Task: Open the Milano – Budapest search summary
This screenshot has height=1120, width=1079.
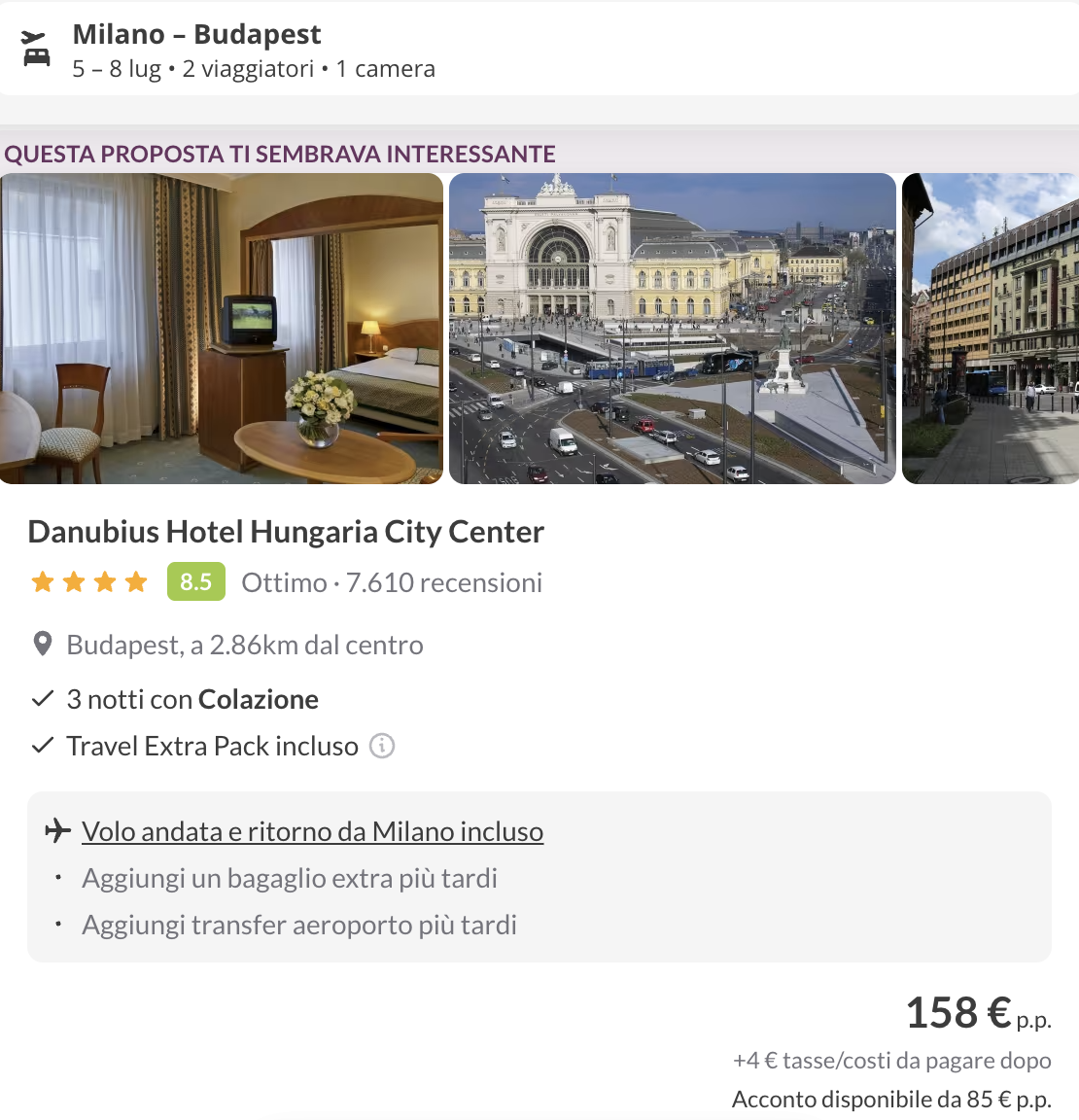Action: (x=253, y=51)
